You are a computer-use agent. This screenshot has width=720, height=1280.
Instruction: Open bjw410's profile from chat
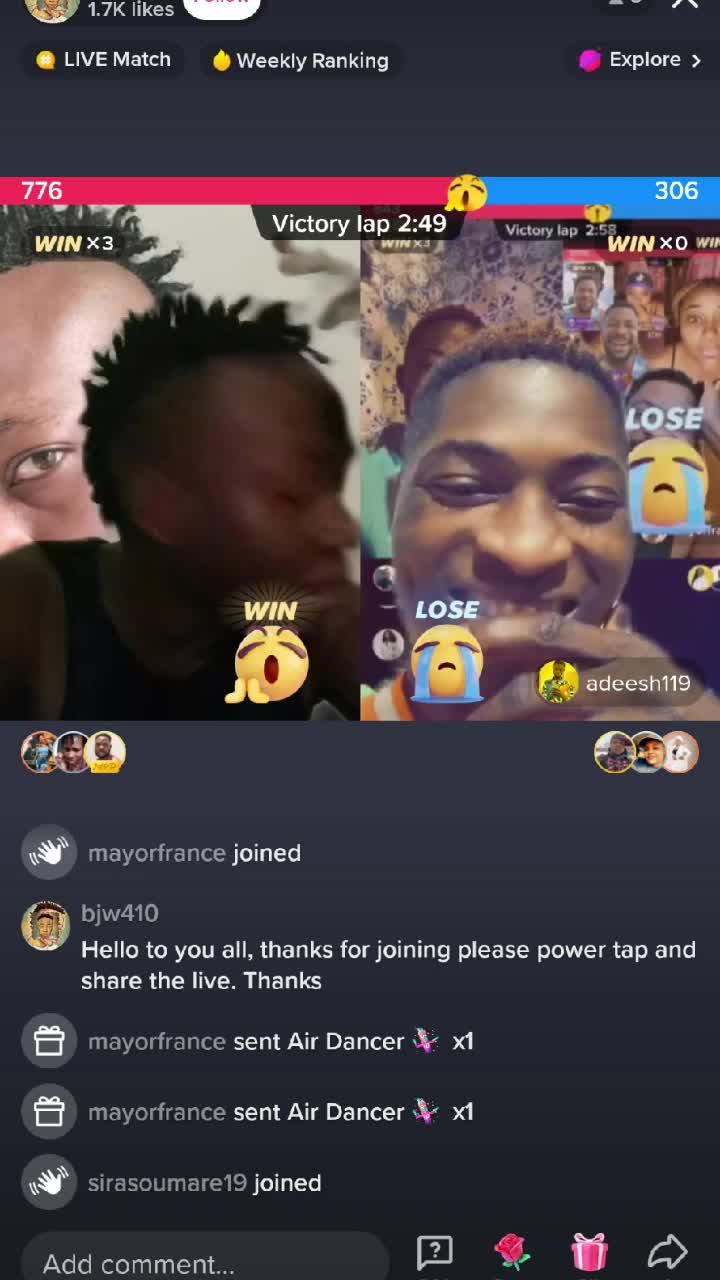pyautogui.click(x=46, y=926)
